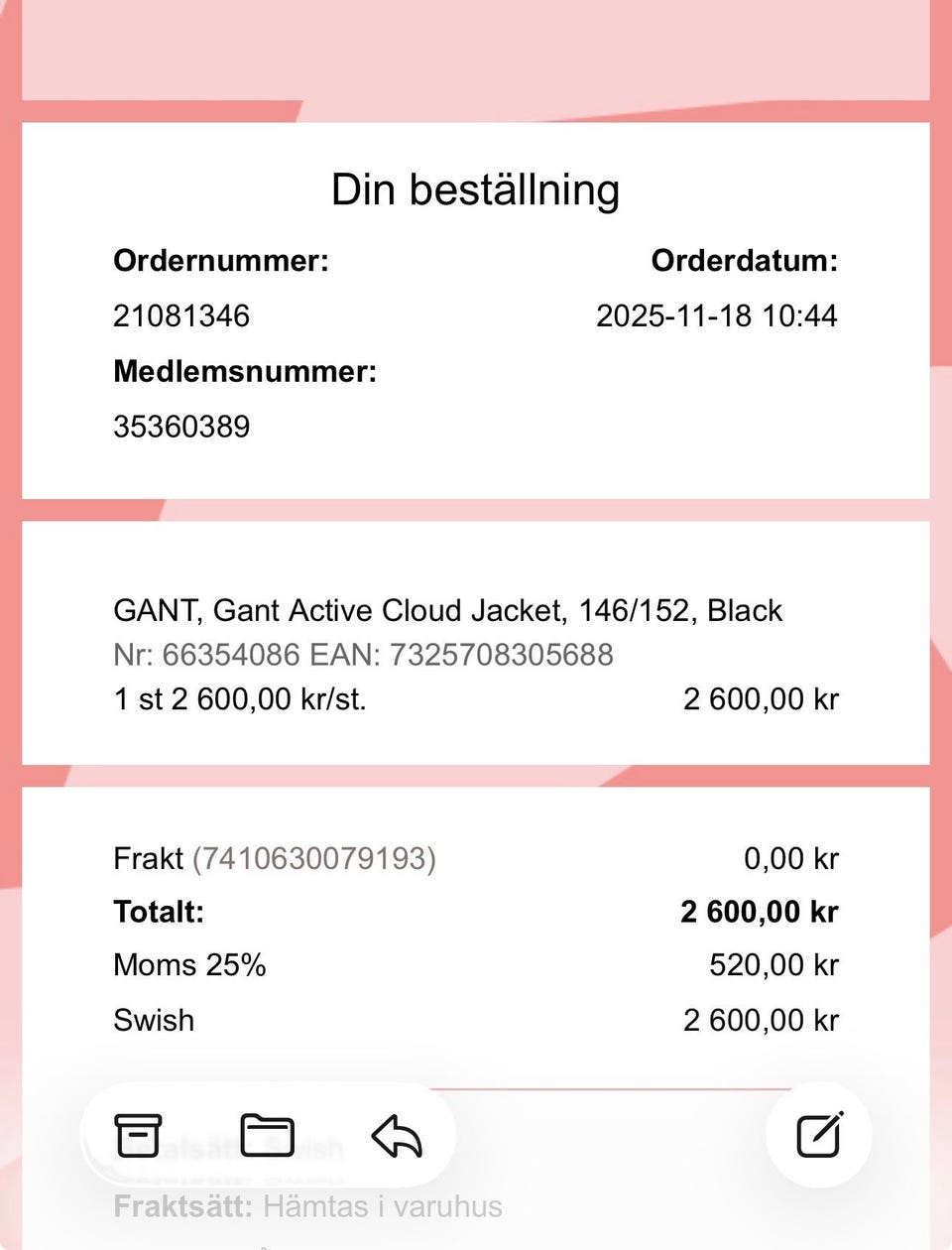Screen dimensions: 952x1250
Task: Move the email to a folder
Action: (x=267, y=1136)
